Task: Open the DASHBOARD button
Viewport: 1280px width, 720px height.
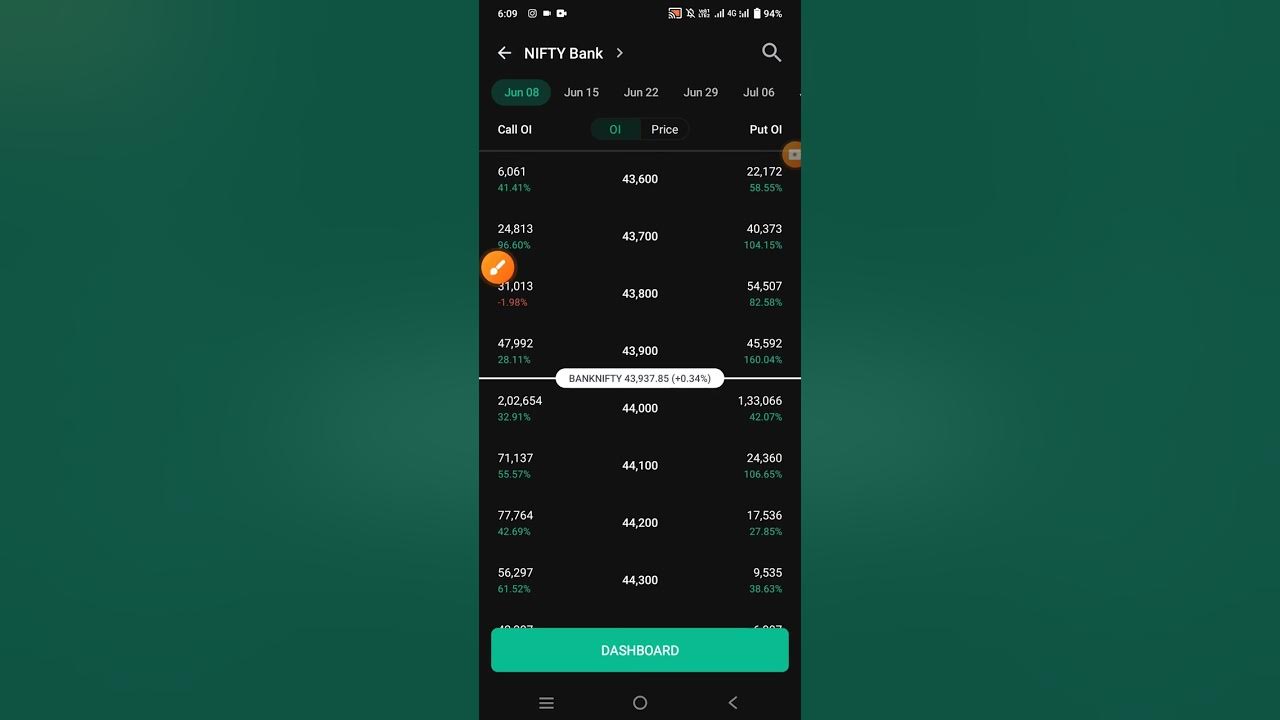Action: point(640,650)
